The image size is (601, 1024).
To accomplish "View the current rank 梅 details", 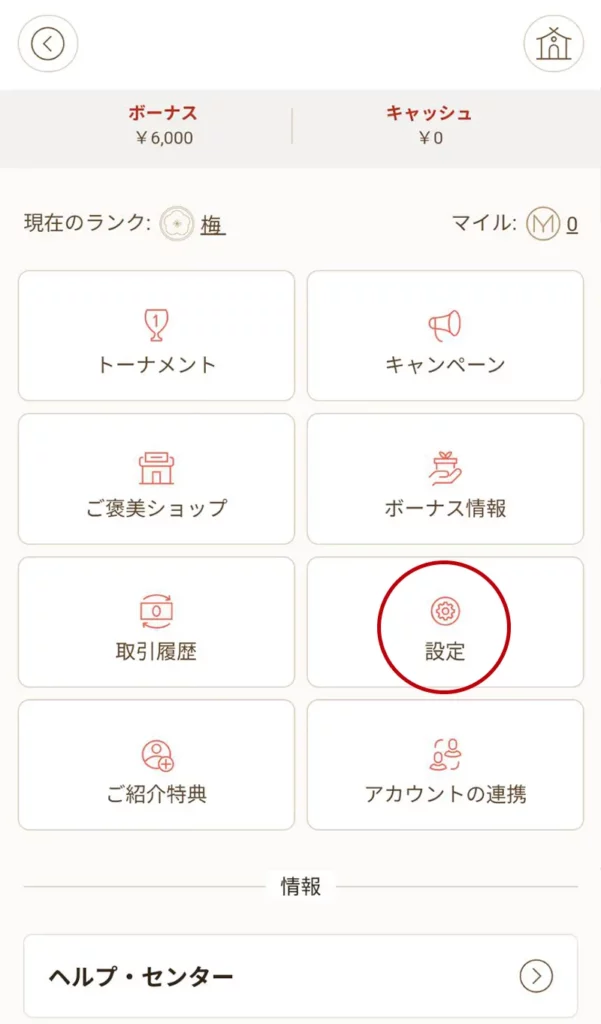I will 212,225.
